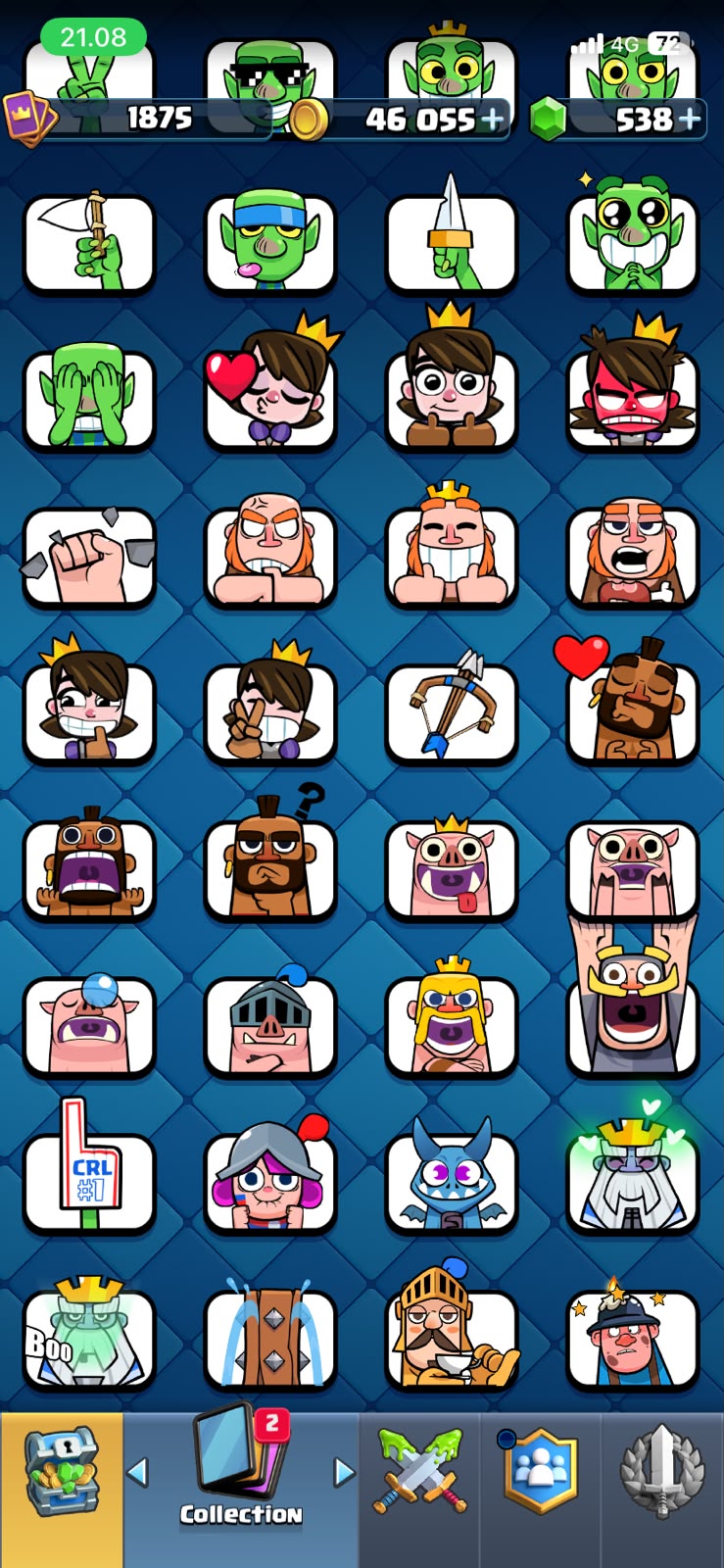Buy gems with the gem plus button
Screen dimensions: 724x1568
691,120
